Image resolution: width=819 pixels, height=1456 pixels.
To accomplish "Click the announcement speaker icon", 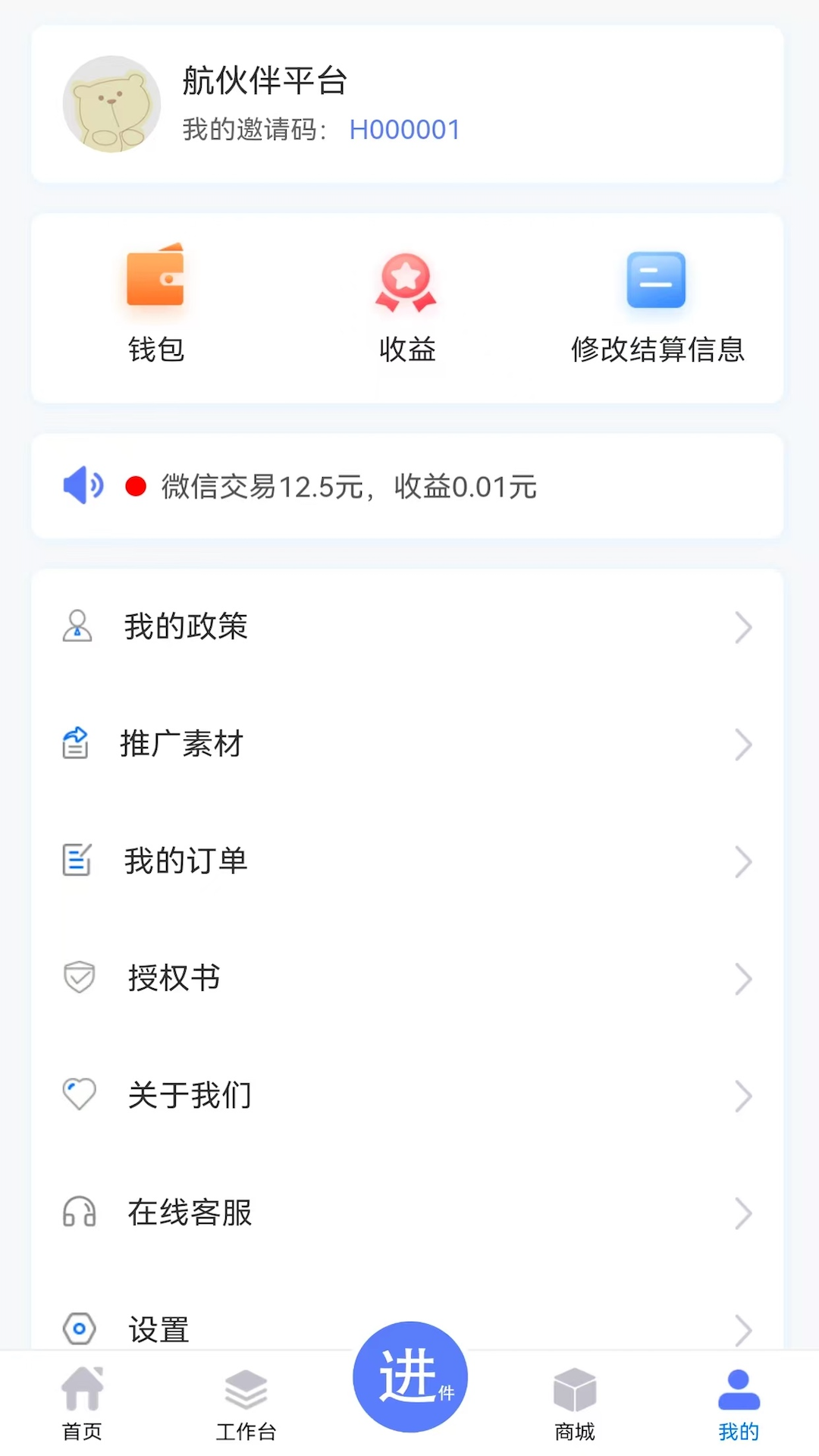I will pyautogui.click(x=82, y=486).
